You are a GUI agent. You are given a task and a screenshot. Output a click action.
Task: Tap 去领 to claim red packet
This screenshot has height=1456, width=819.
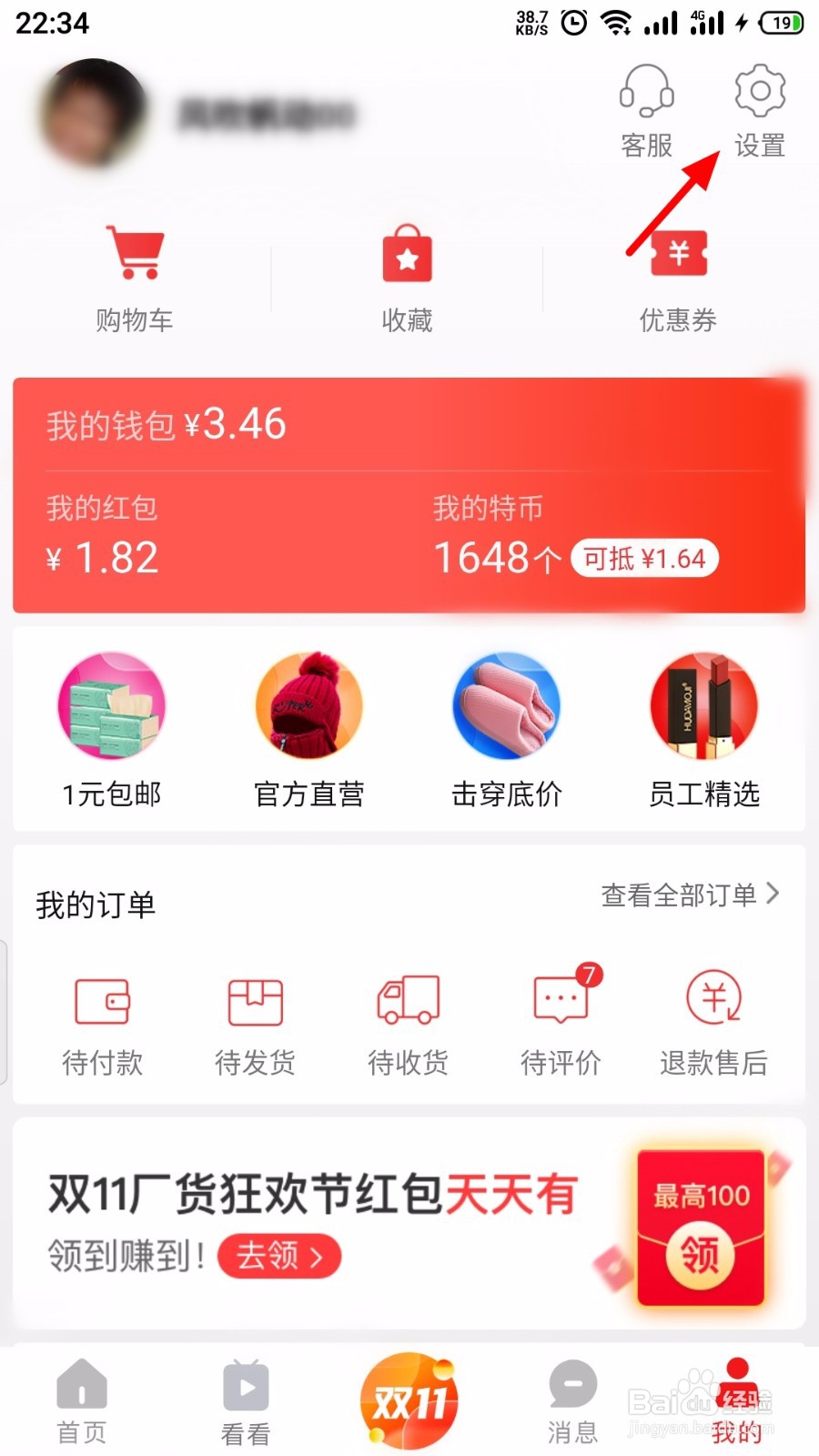click(279, 1257)
